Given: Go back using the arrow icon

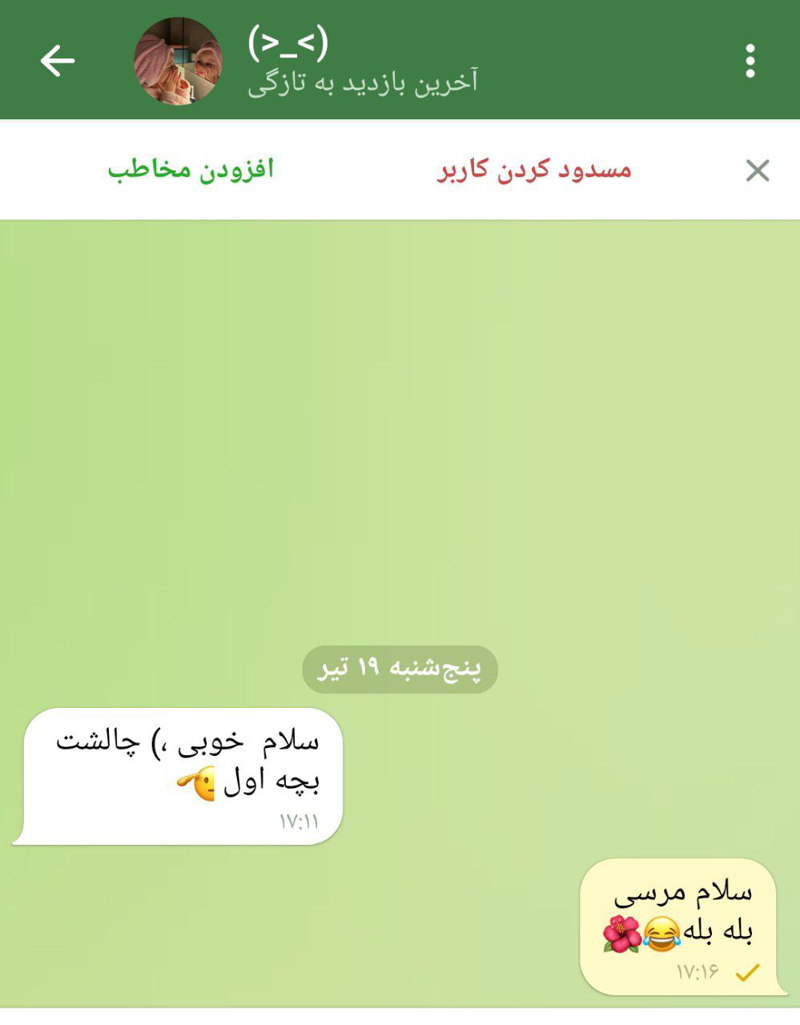Looking at the screenshot, I should point(58,61).
